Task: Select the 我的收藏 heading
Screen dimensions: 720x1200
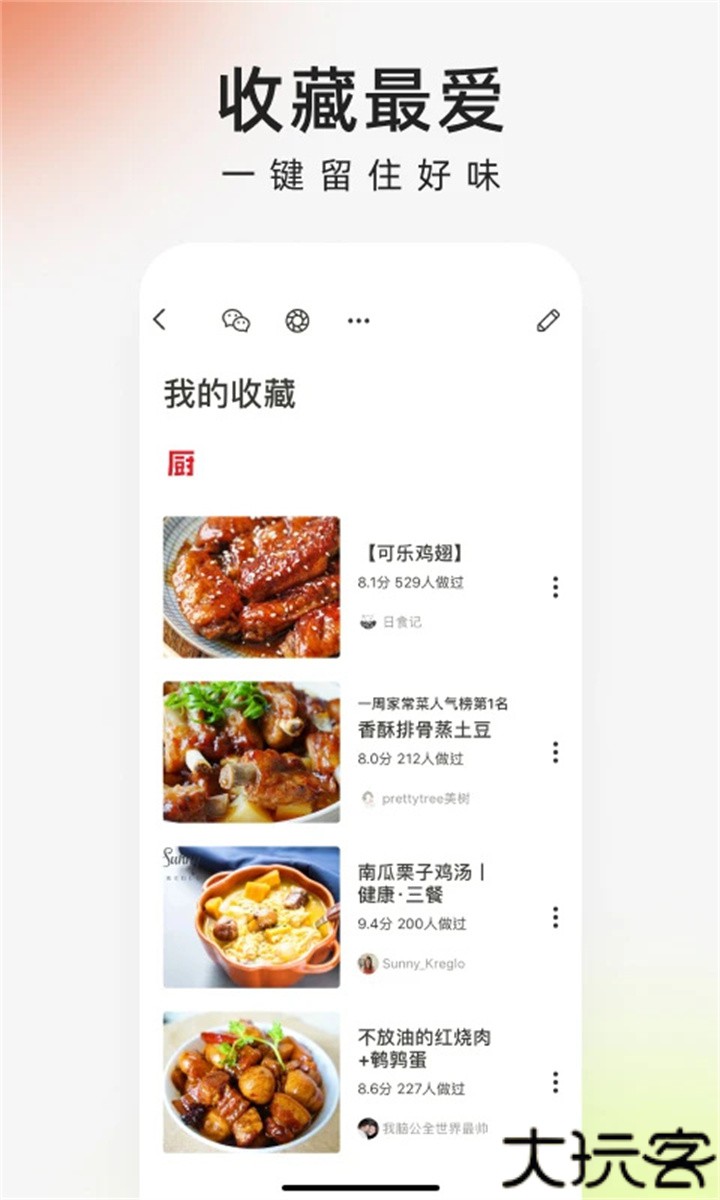Action: (x=229, y=393)
